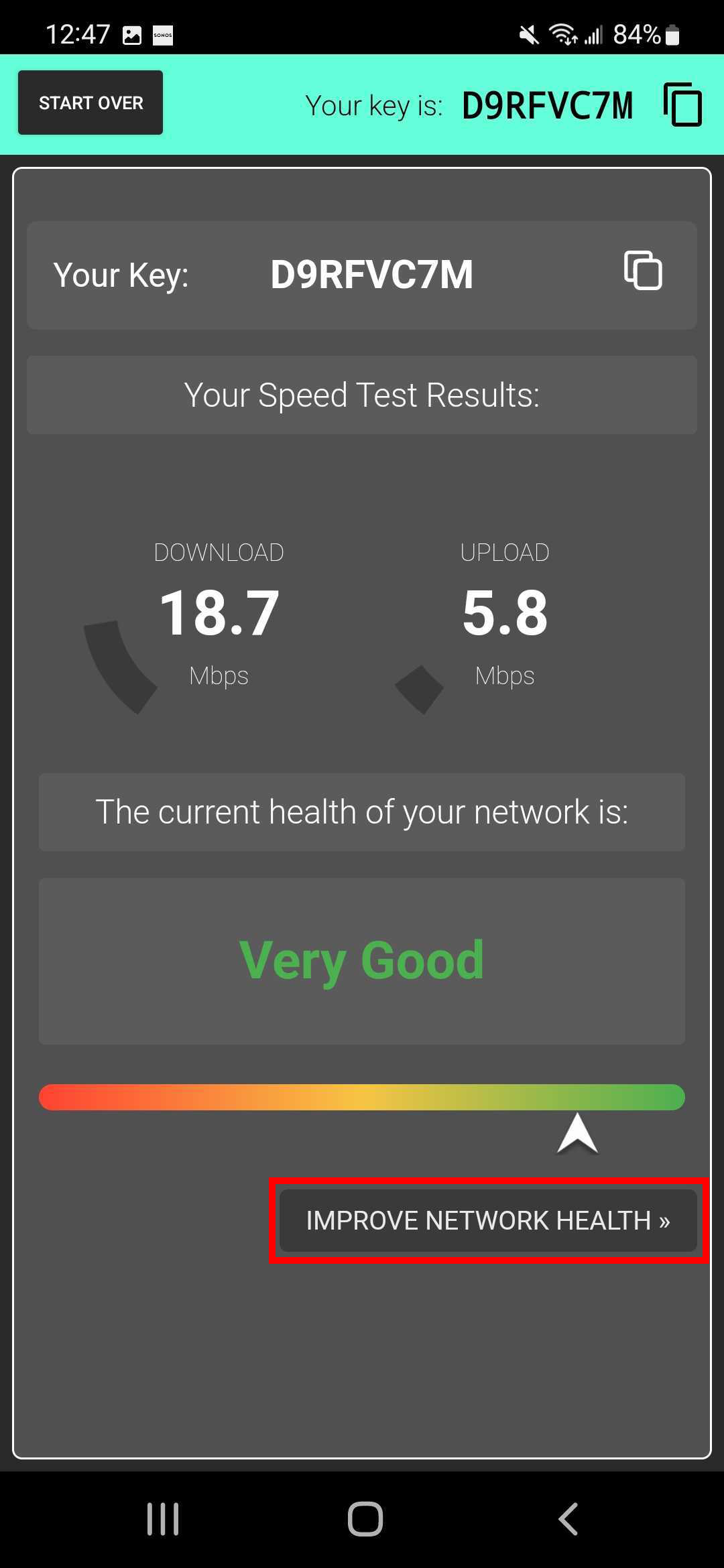Tap the battery icon in the status bar
Screen dimensions: 724x1568
(672, 34)
